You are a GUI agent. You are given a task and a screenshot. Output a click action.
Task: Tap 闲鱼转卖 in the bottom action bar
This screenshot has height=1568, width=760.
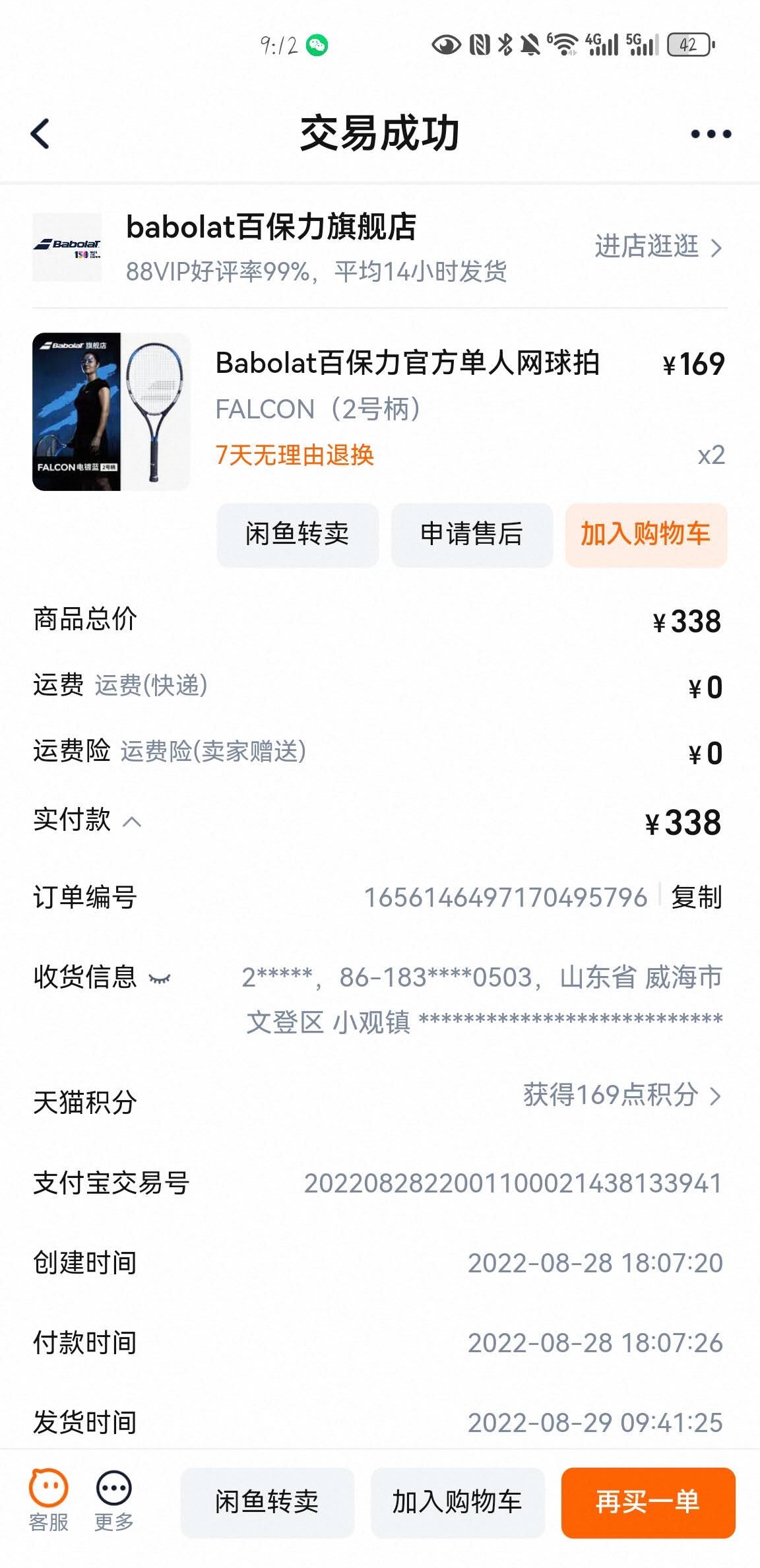click(x=267, y=1502)
